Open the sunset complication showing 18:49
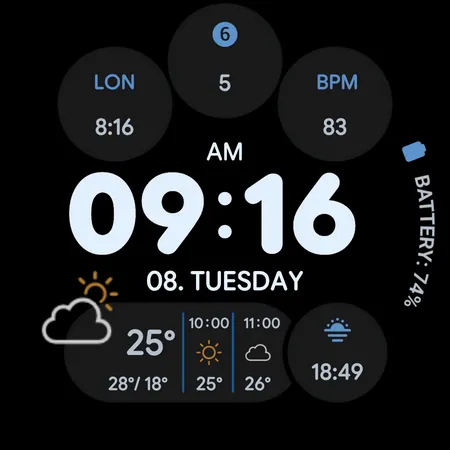The height and width of the screenshot is (450, 450). point(337,352)
